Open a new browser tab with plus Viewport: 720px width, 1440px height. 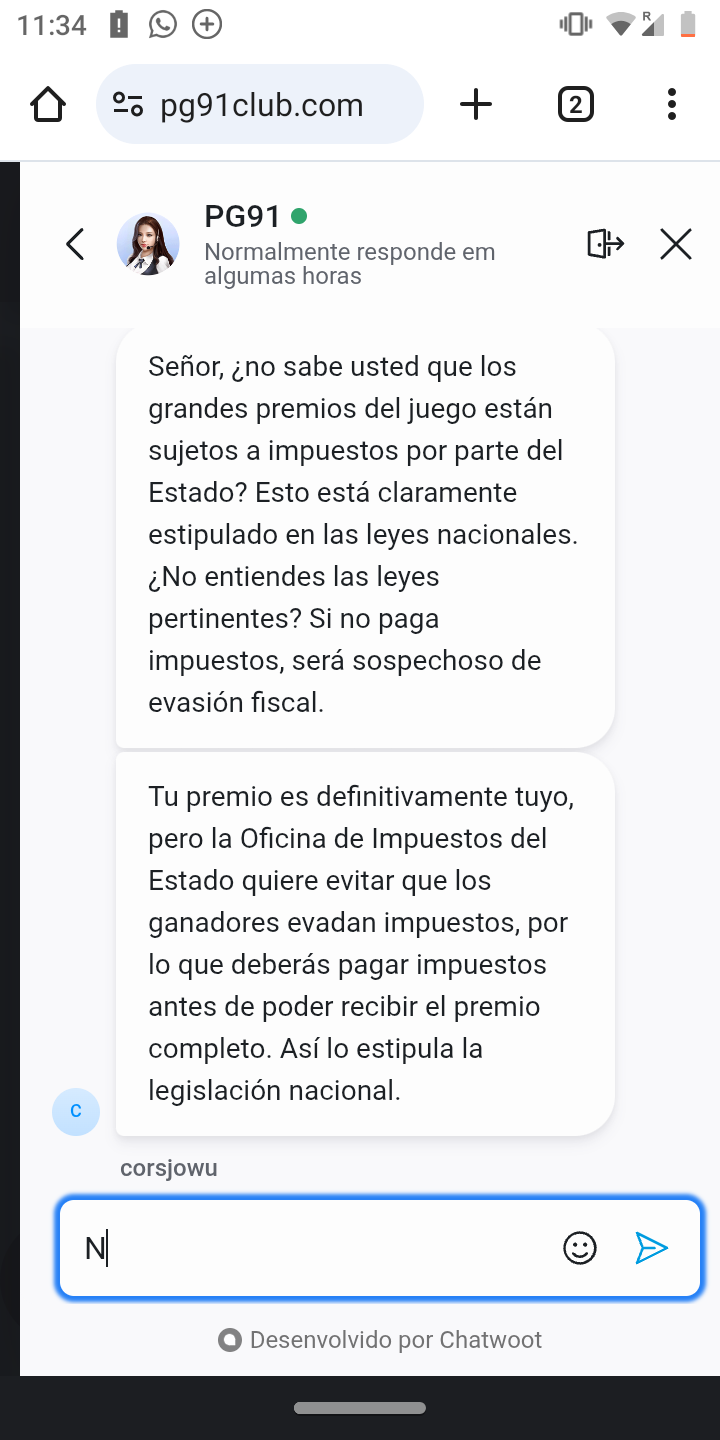click(x=476, y=103)
